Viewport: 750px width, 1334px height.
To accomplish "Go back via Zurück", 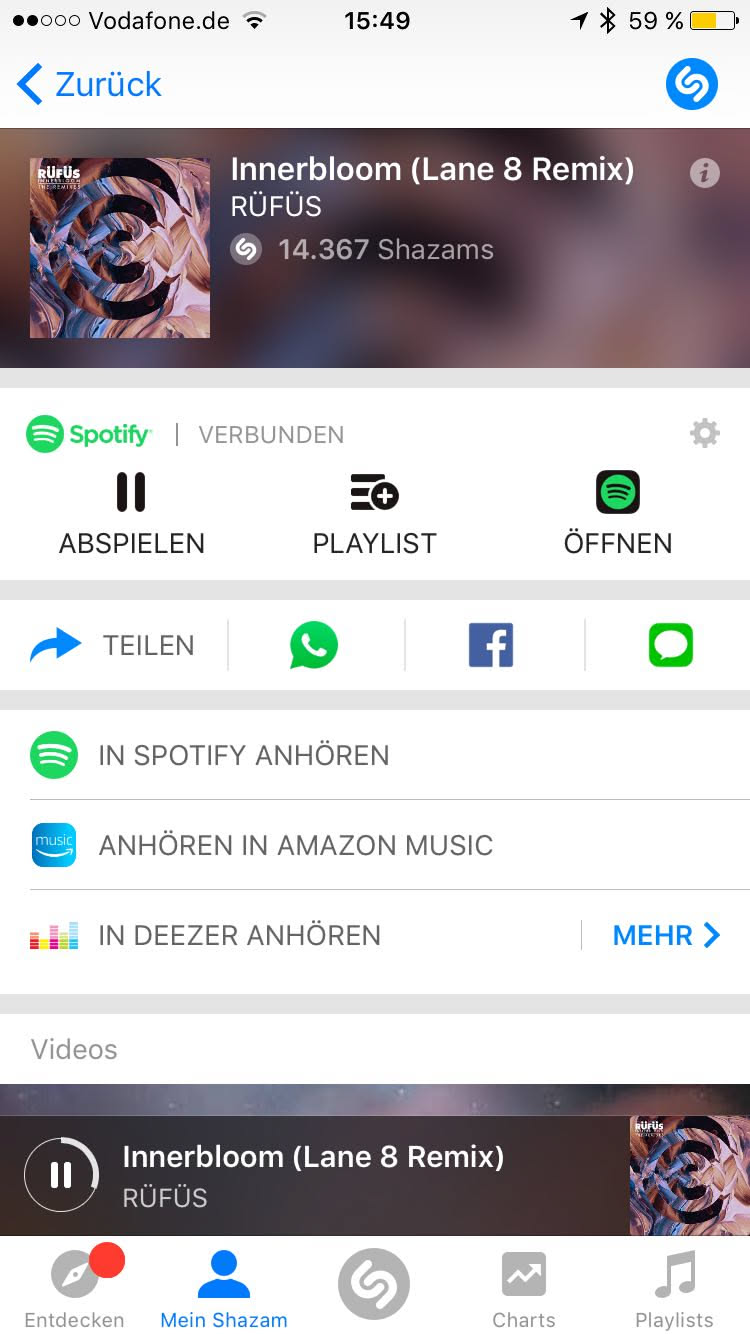I will 90,85.
